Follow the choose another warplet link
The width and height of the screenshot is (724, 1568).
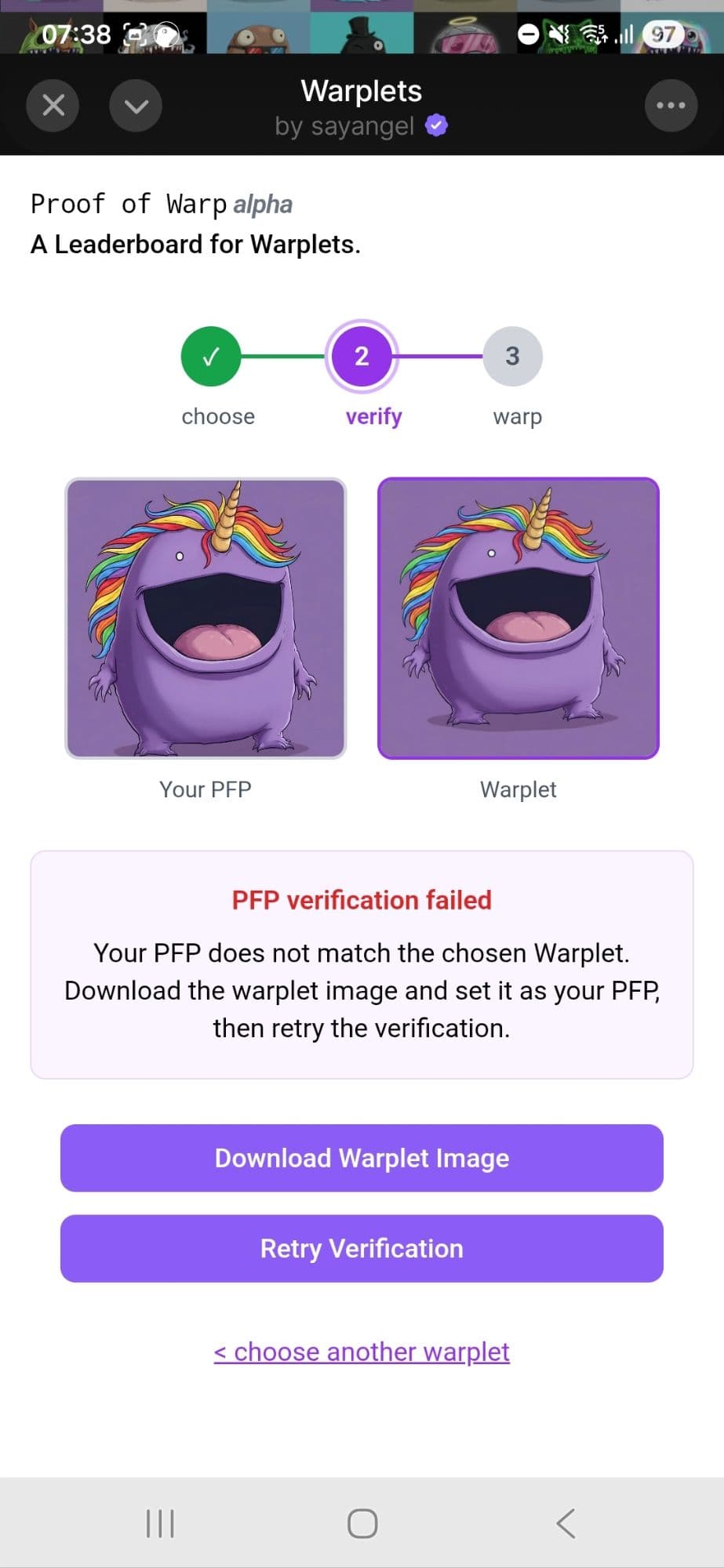362,1352
